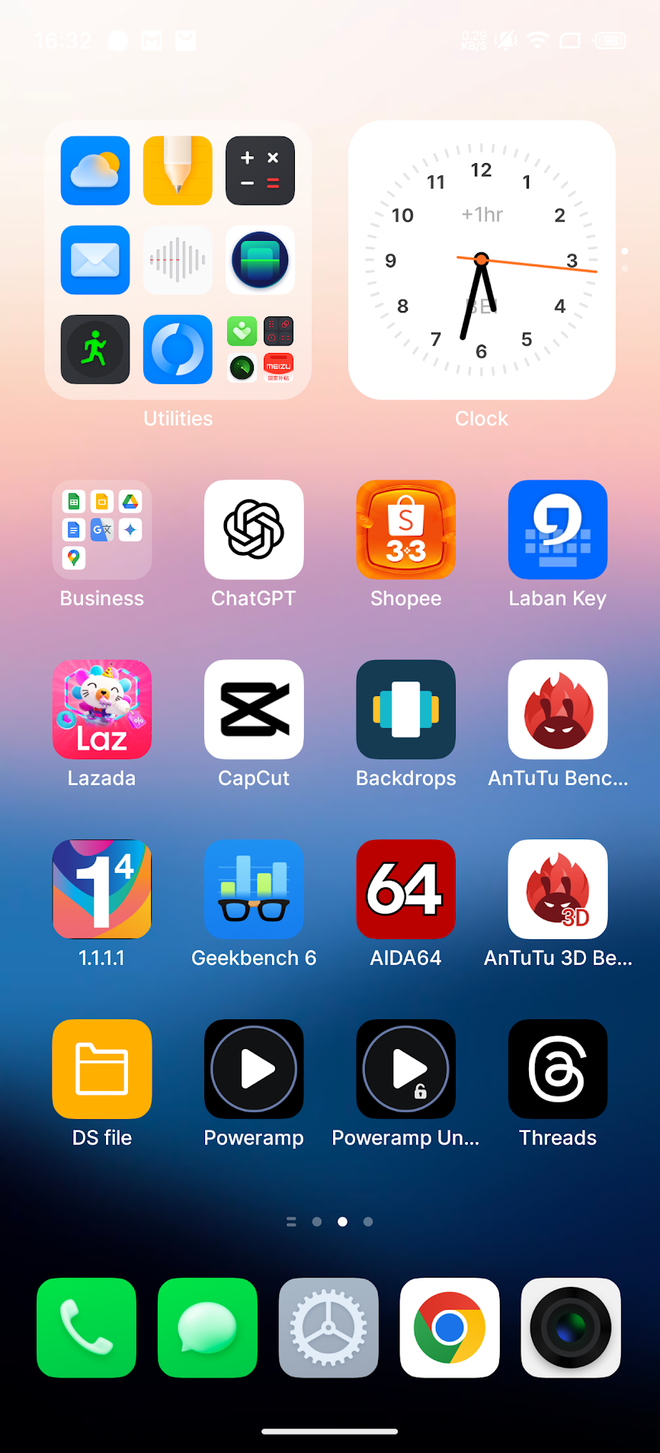The width and height of the screenshot is (660, 1453).
Task: Open the Threads app
Action: coord(558,1069)
